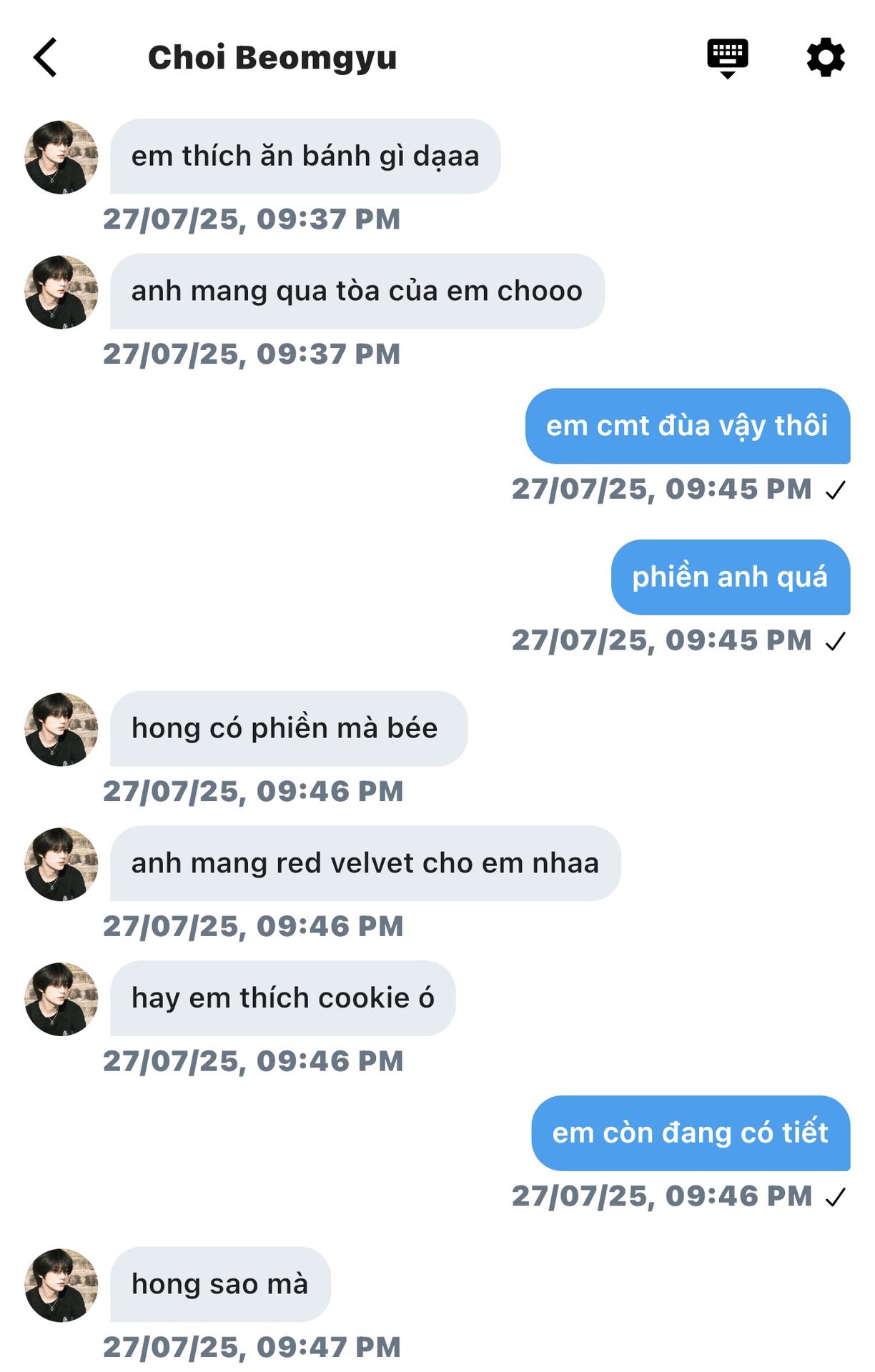Open chat settings gear
875x1372 pixels.
[x=826, y=57]
